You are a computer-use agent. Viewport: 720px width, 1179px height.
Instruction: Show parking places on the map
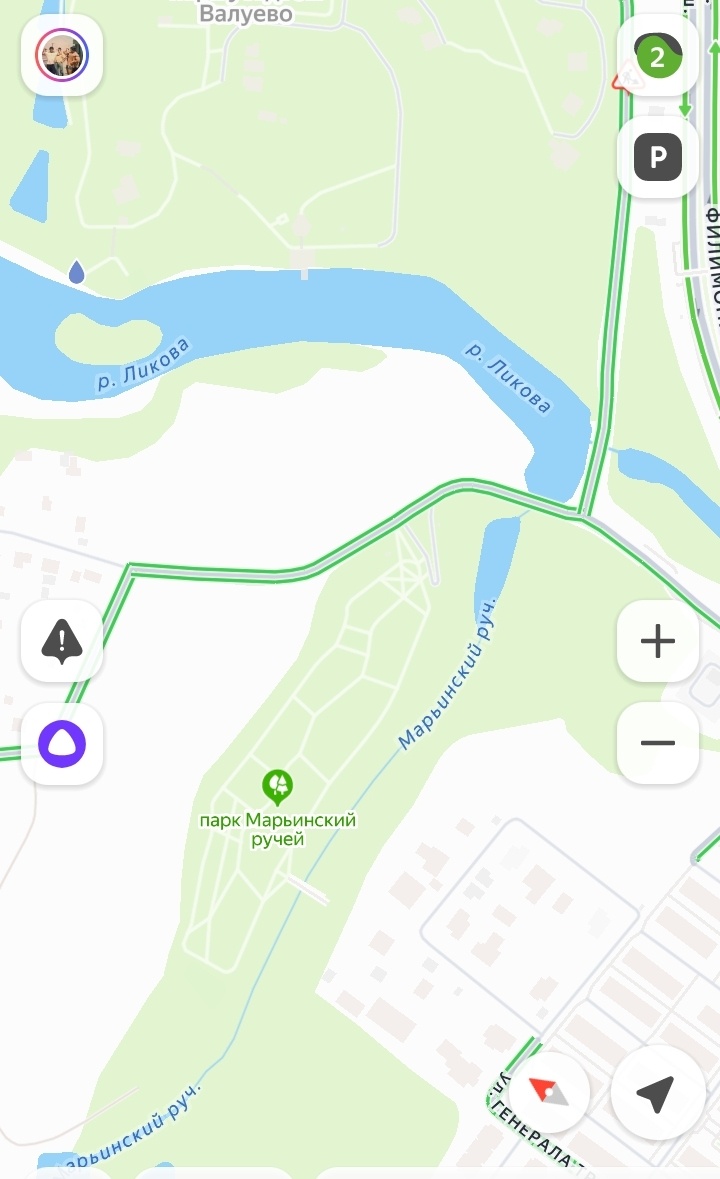657,156
